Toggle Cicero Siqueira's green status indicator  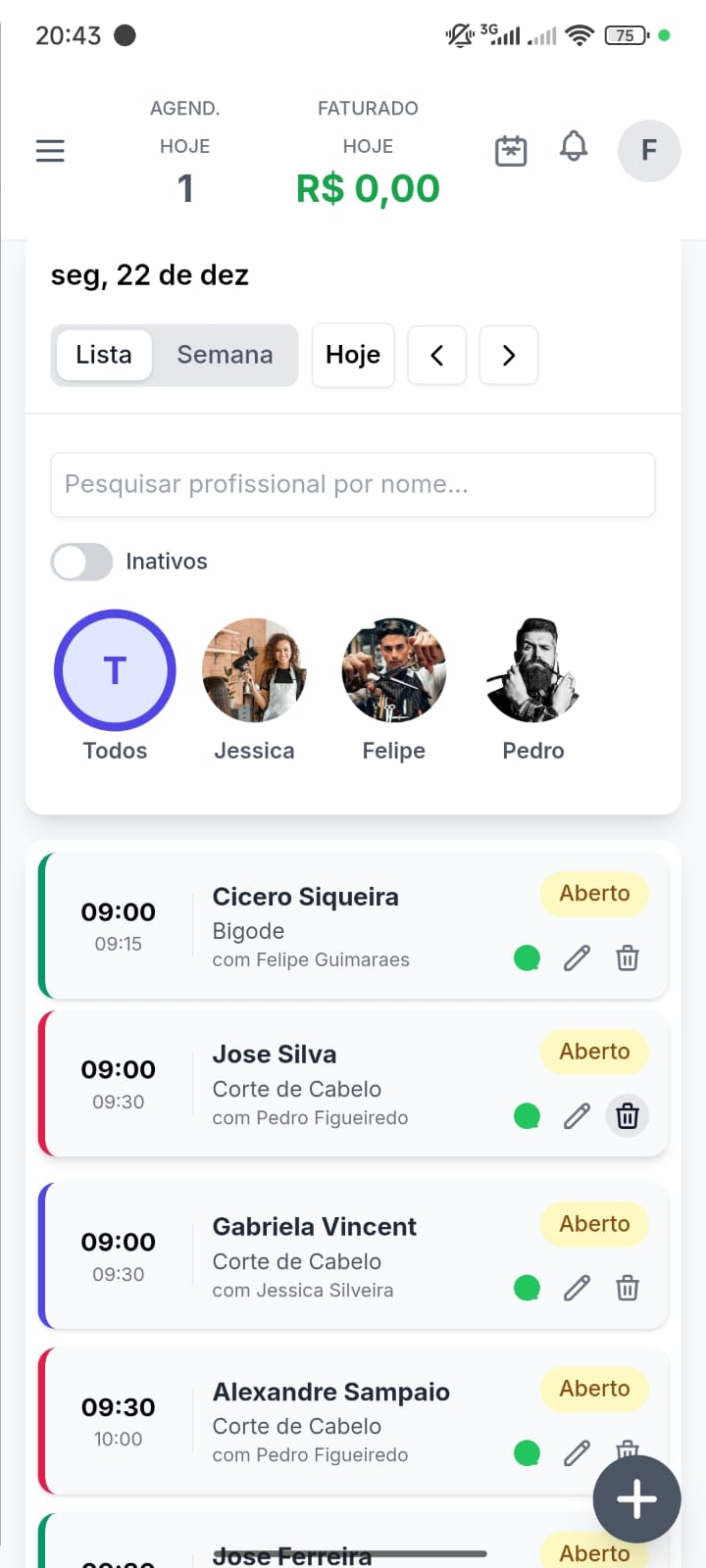pyautogui.click(x=527, y=957)
